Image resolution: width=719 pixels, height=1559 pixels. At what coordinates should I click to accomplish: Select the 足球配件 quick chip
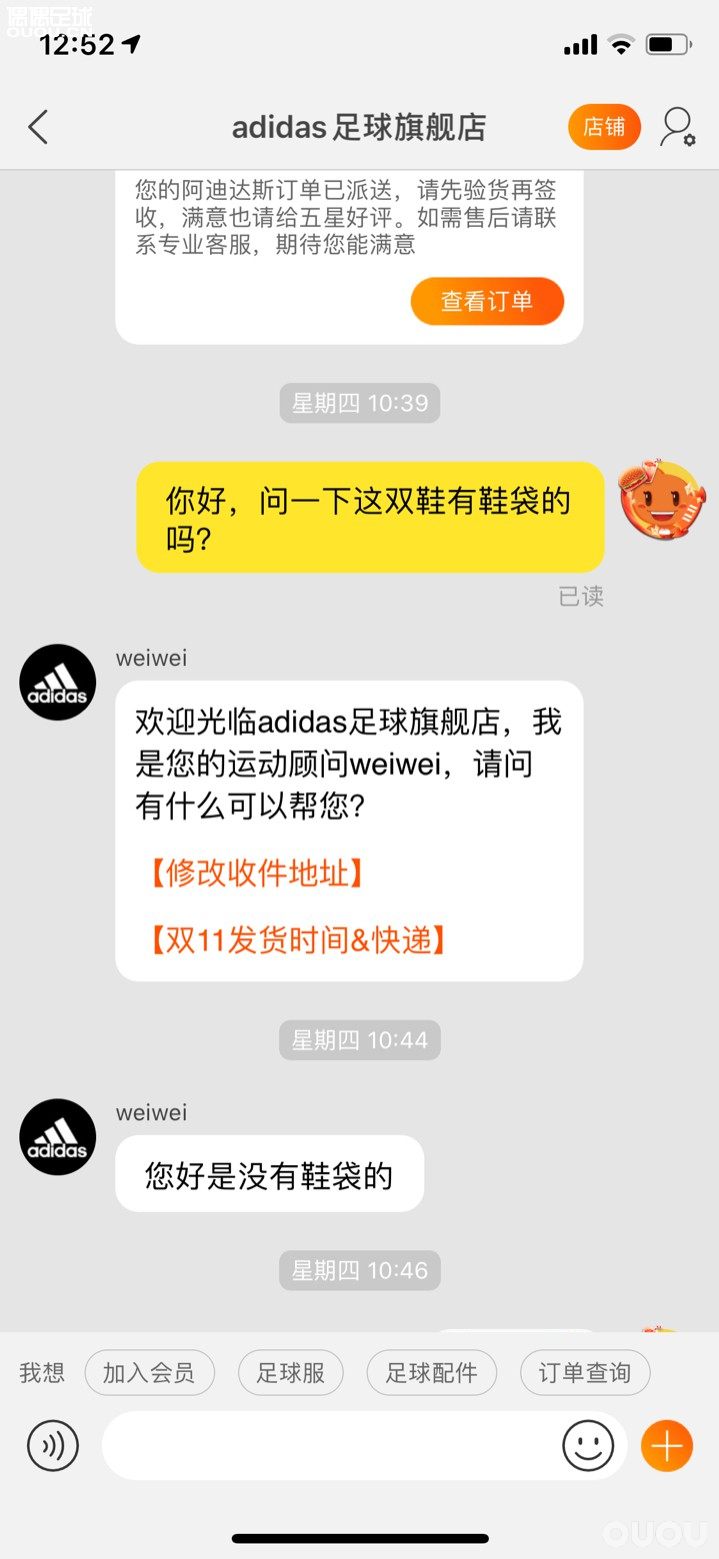point(431,1373)
